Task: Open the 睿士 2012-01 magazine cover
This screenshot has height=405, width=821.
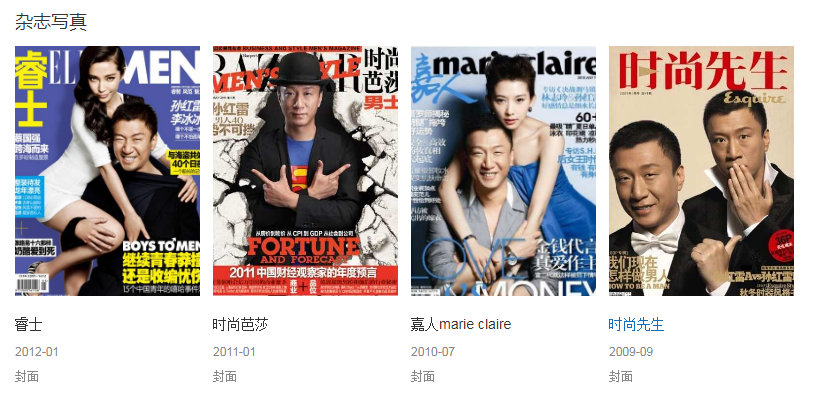Action: (x=107, y=171)
